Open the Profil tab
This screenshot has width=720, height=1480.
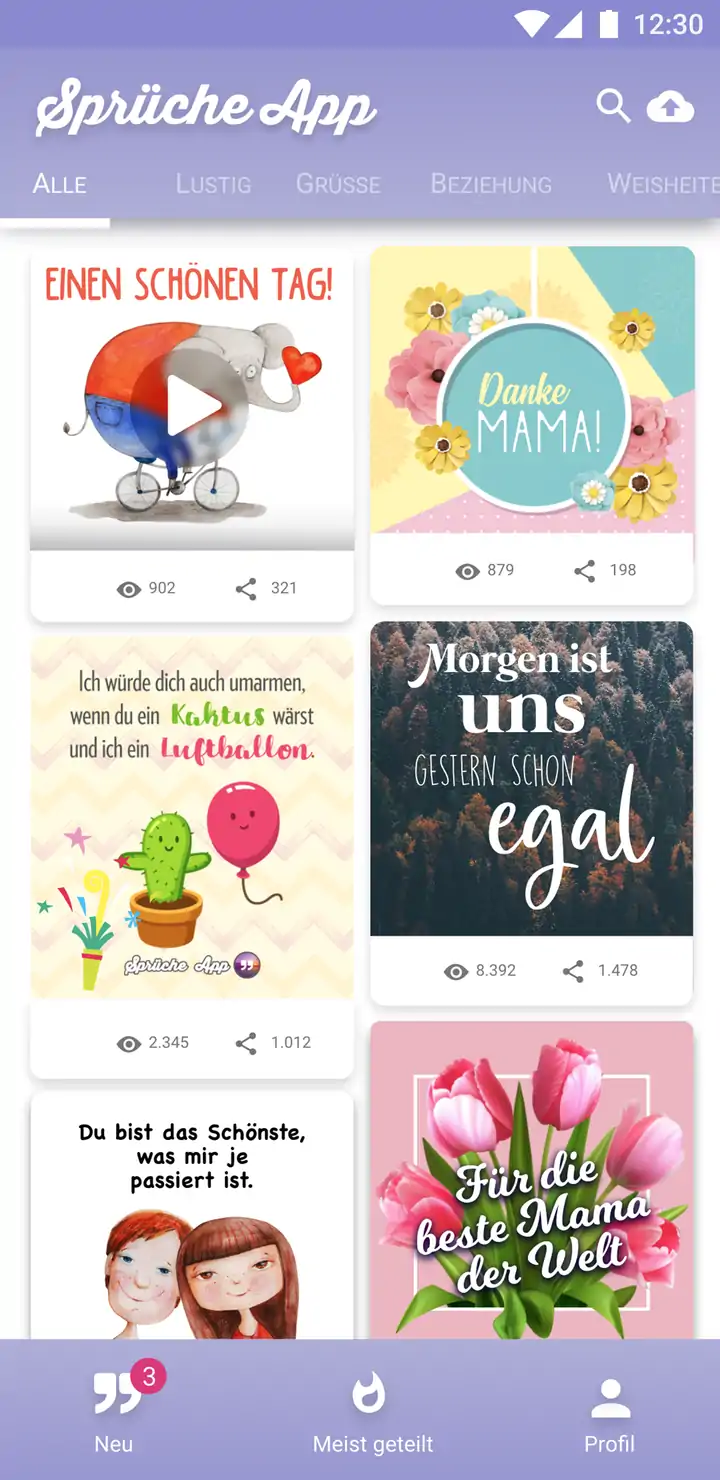click(x=610, y=1410)
